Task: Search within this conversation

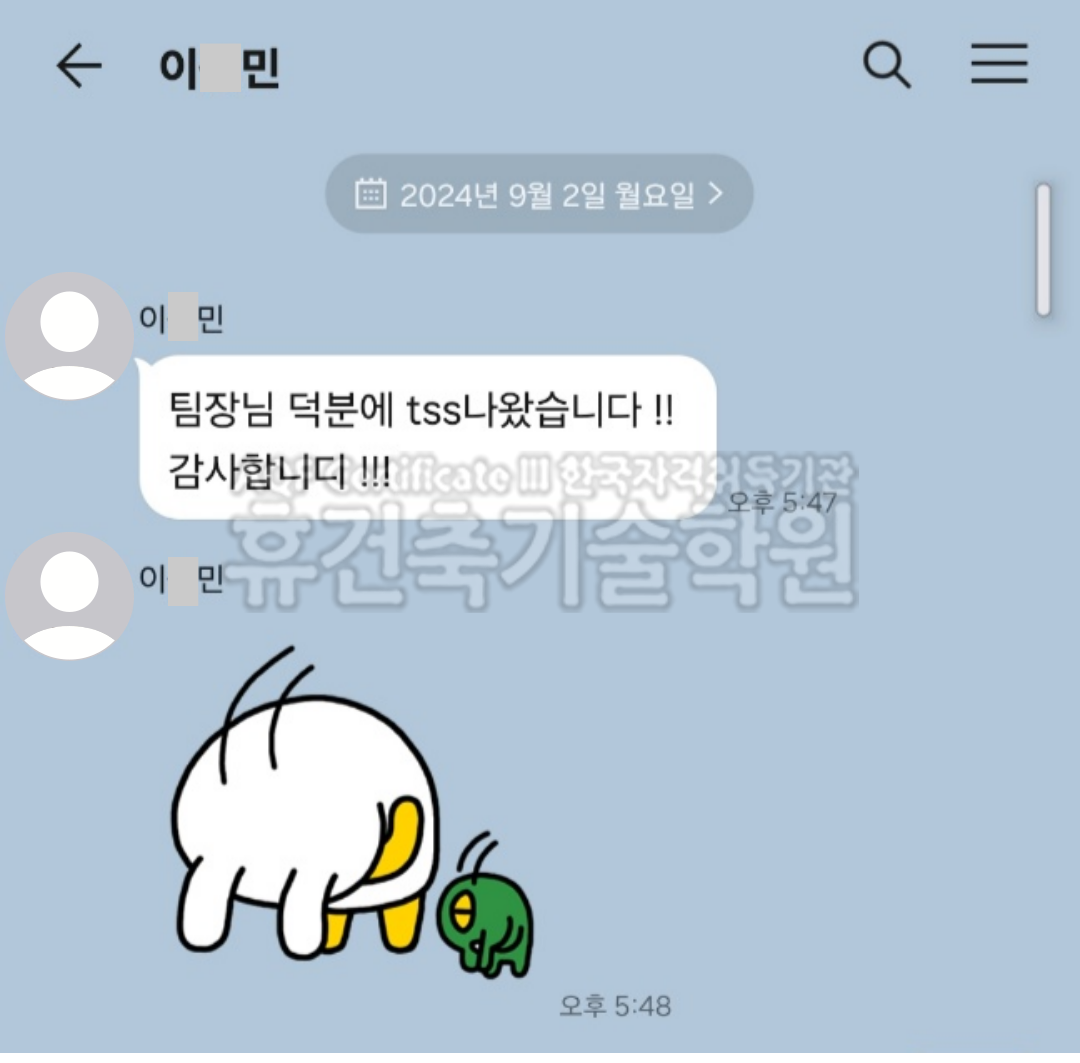Action: pyautogui.click(x=886, y=66)
